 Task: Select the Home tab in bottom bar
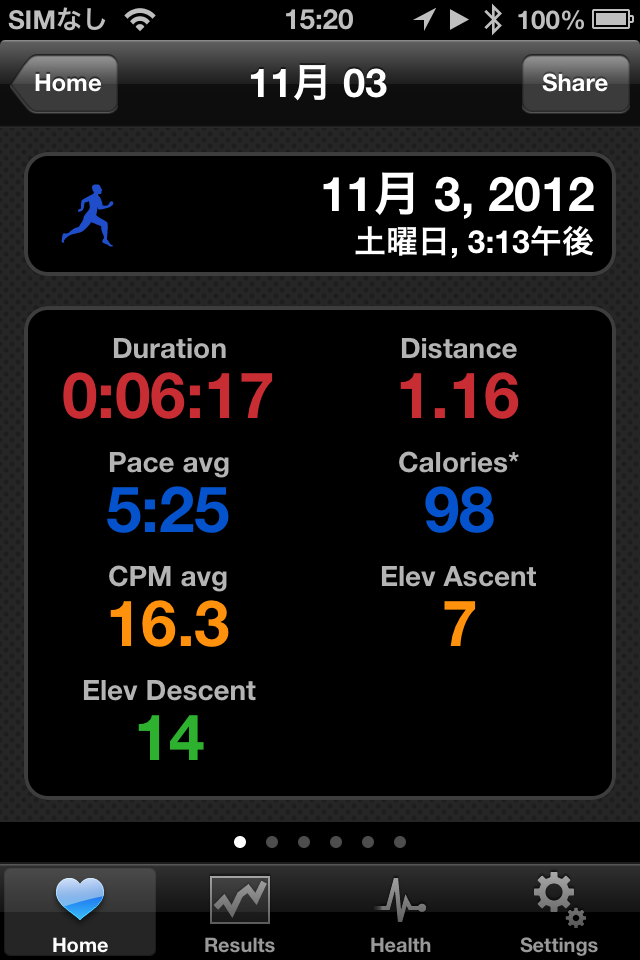click(80, 913)
